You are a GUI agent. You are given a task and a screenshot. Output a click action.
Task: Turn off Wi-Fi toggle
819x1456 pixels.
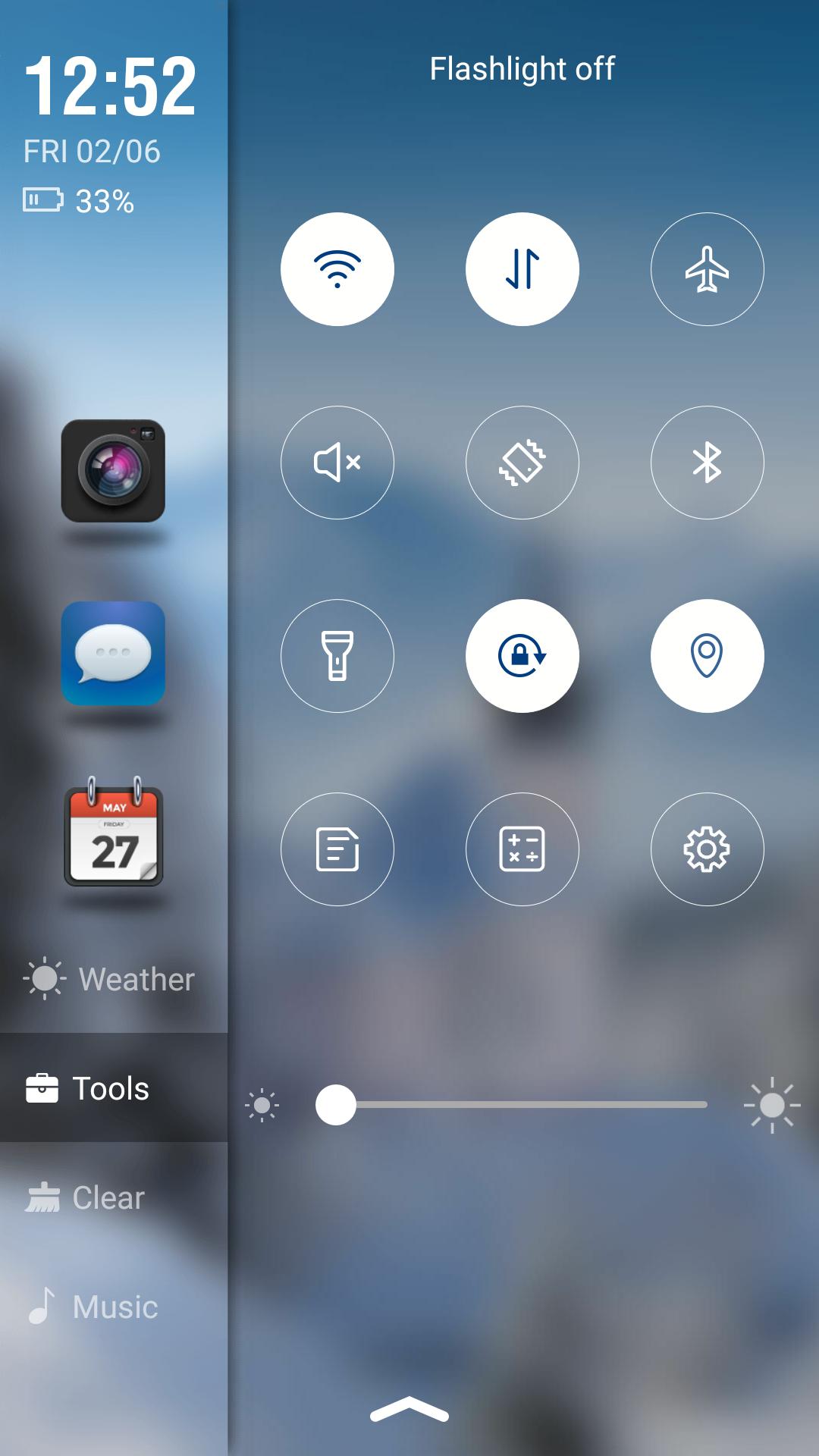337,269
